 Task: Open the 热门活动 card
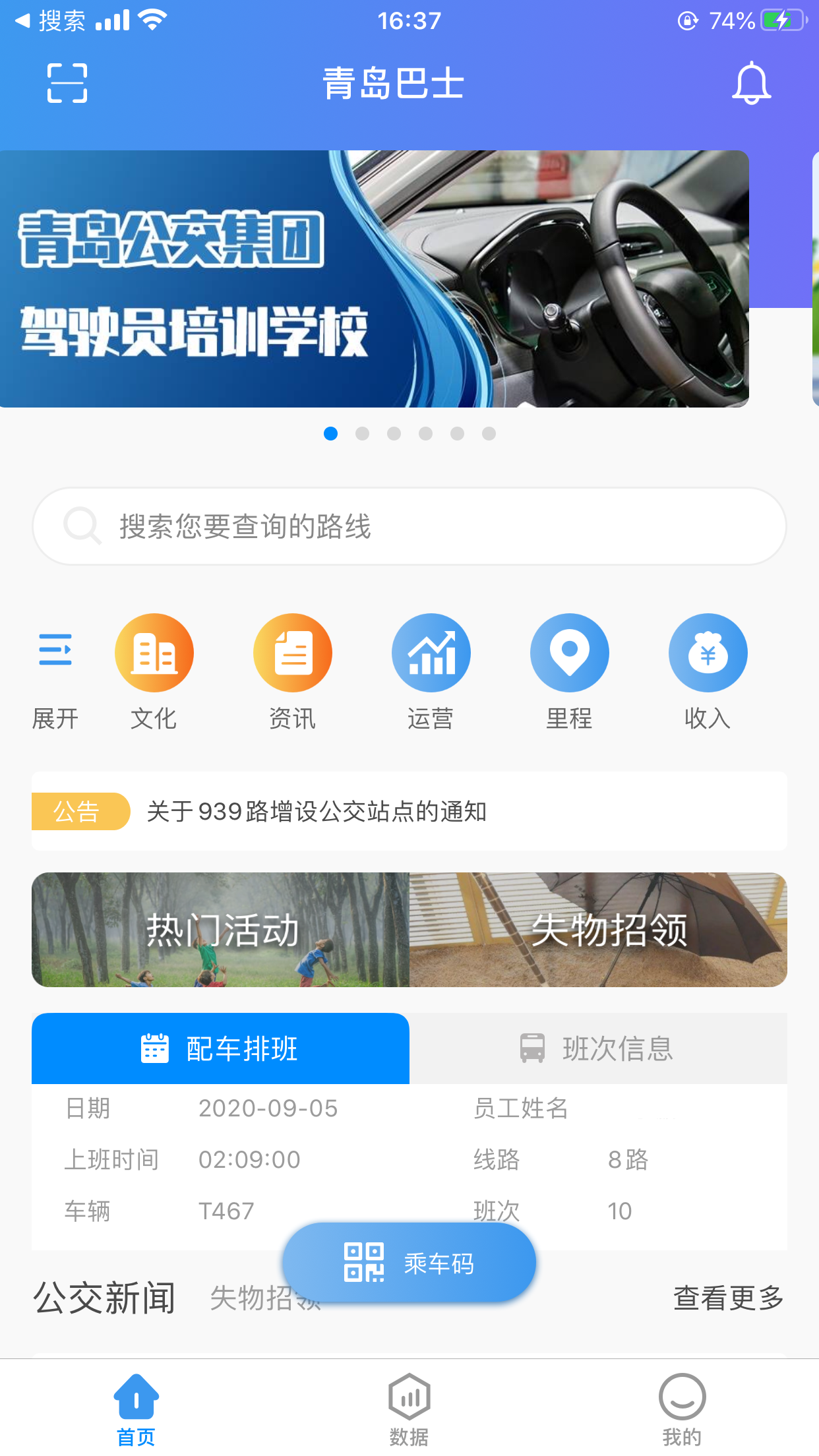pos(221,930)
